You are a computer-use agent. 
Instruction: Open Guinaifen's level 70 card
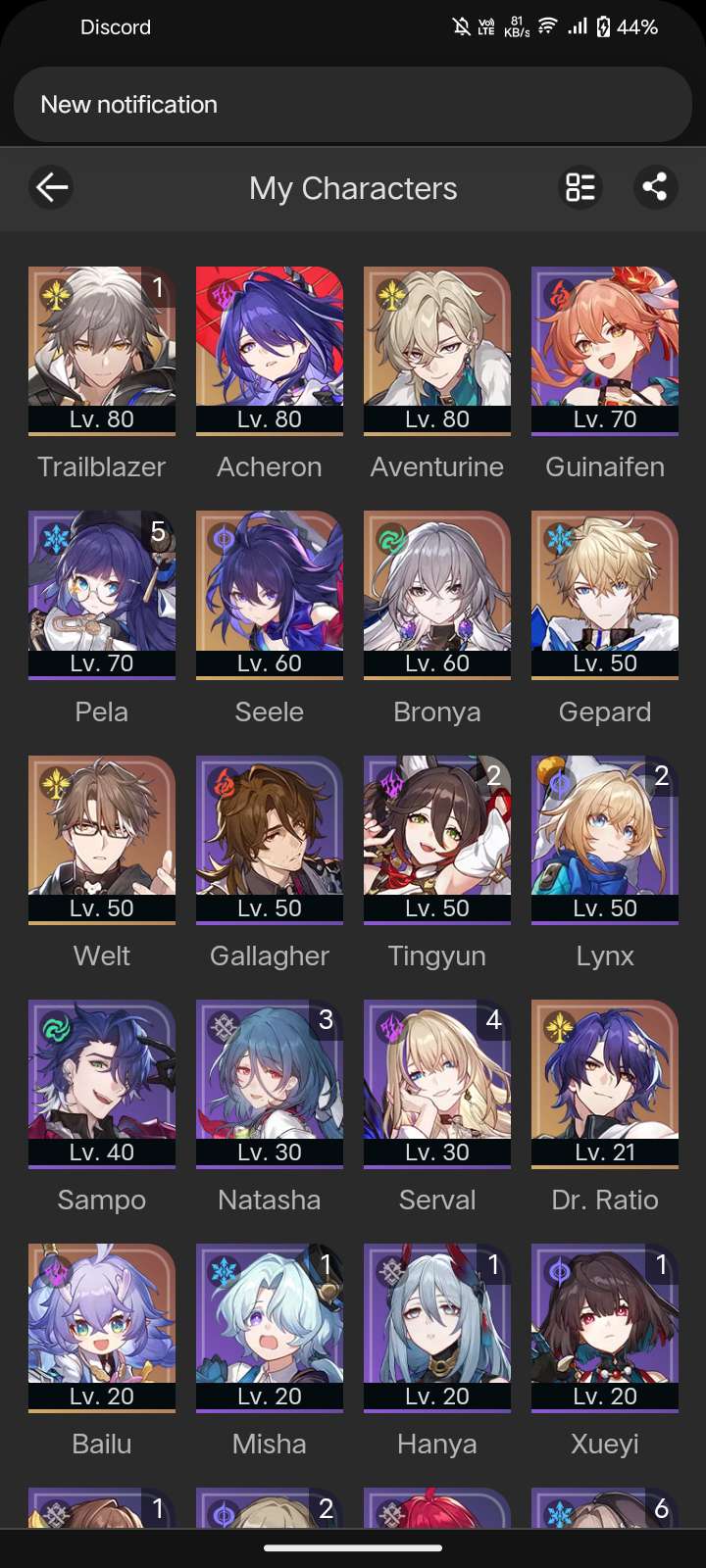(605, 351)
